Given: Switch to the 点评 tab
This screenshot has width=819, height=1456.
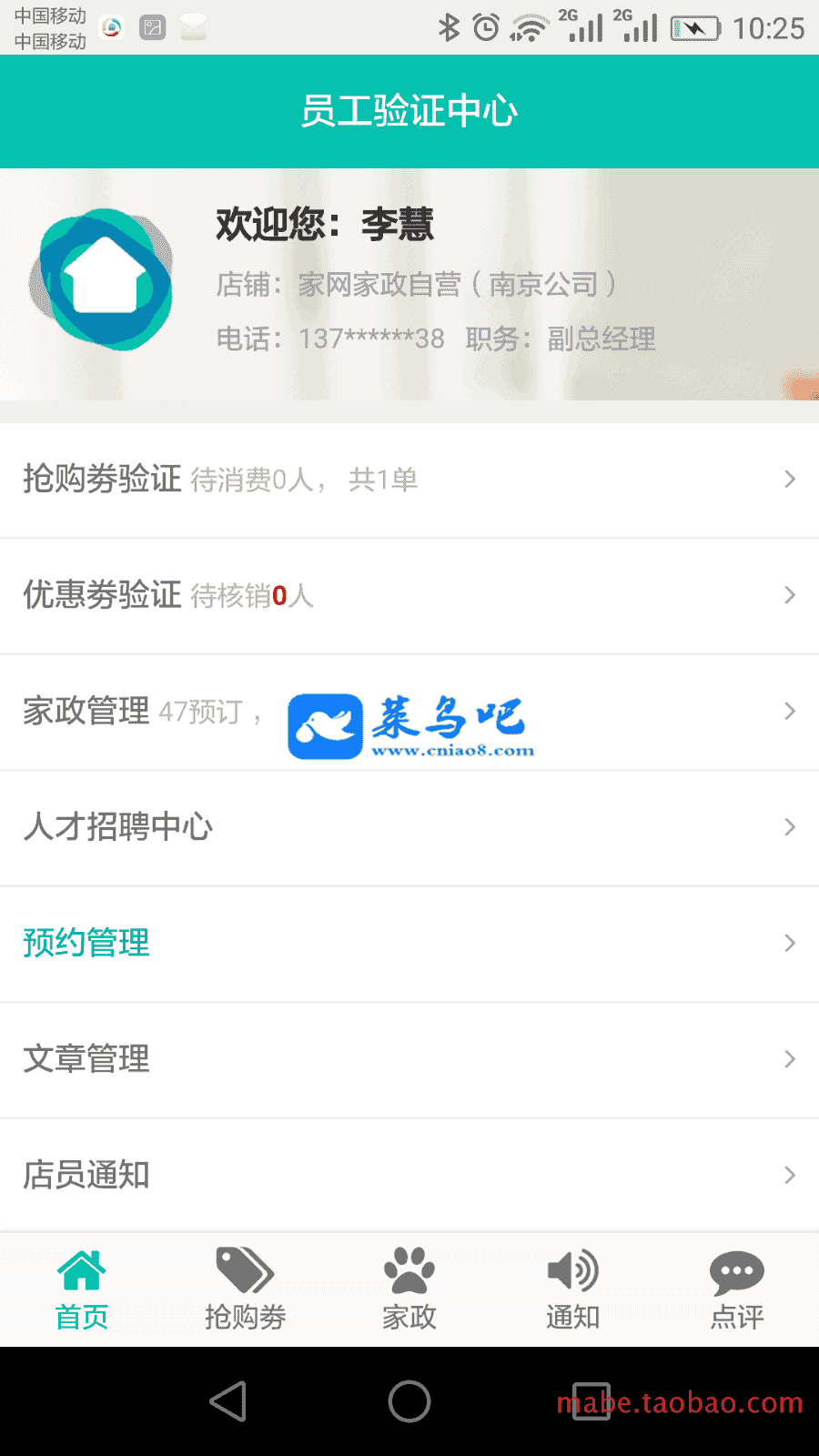Looking at the screenshot, I should point(737,1290).
